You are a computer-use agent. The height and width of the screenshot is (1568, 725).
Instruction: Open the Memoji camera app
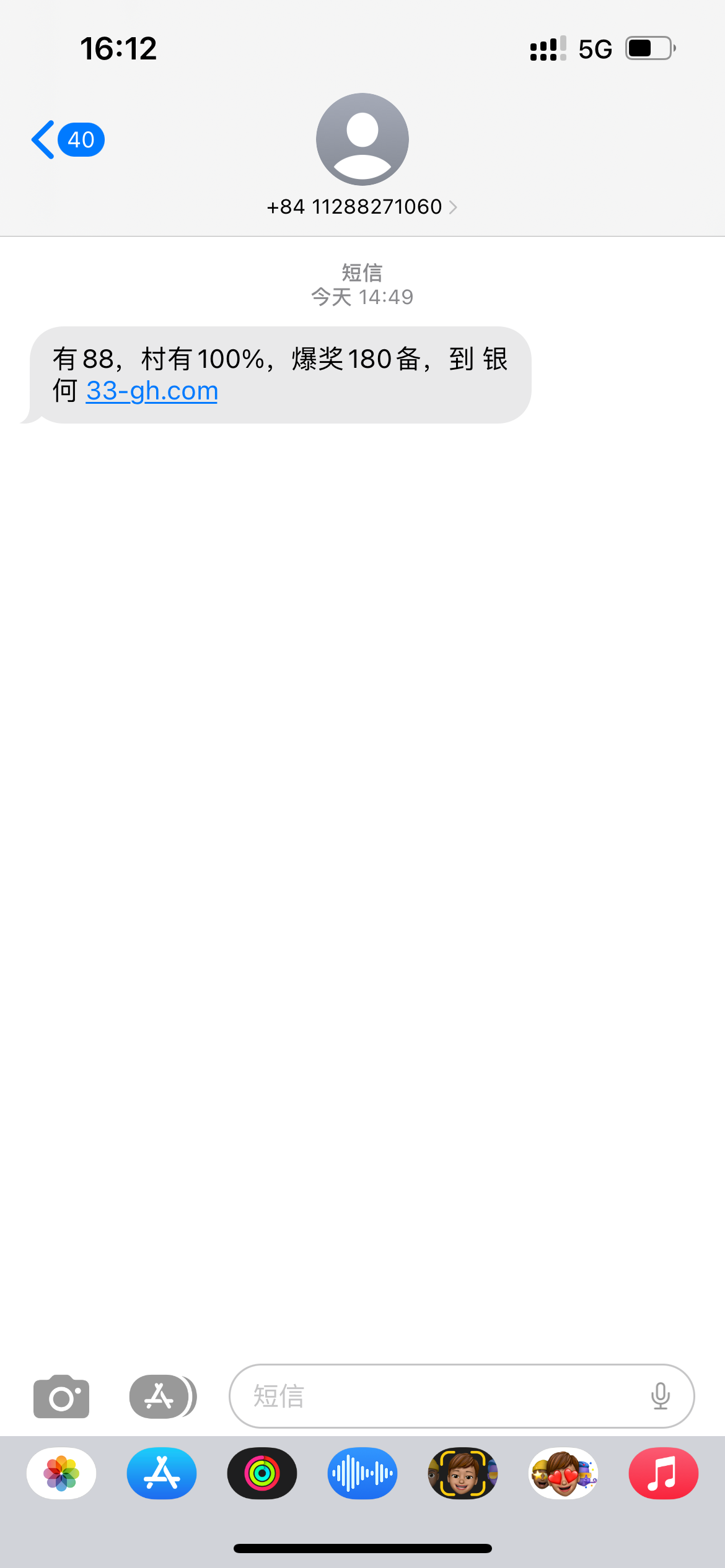(x=463, y=1473)
